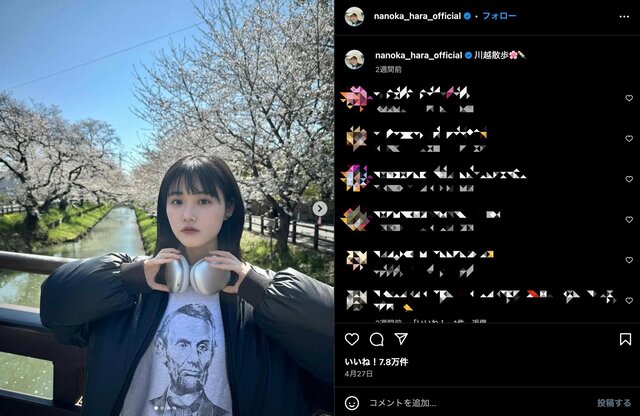Viewport: 640px width, 416px height.
Task: Open the caption author's profile picture
Action: click(x=354, y=59)
